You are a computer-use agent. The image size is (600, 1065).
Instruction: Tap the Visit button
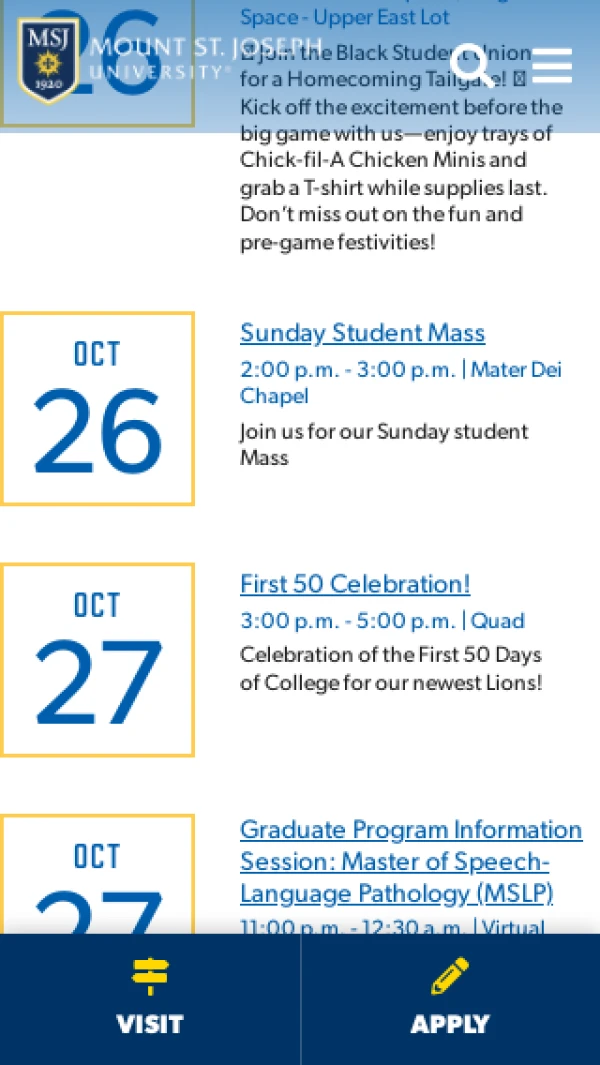tap(150, 999)
